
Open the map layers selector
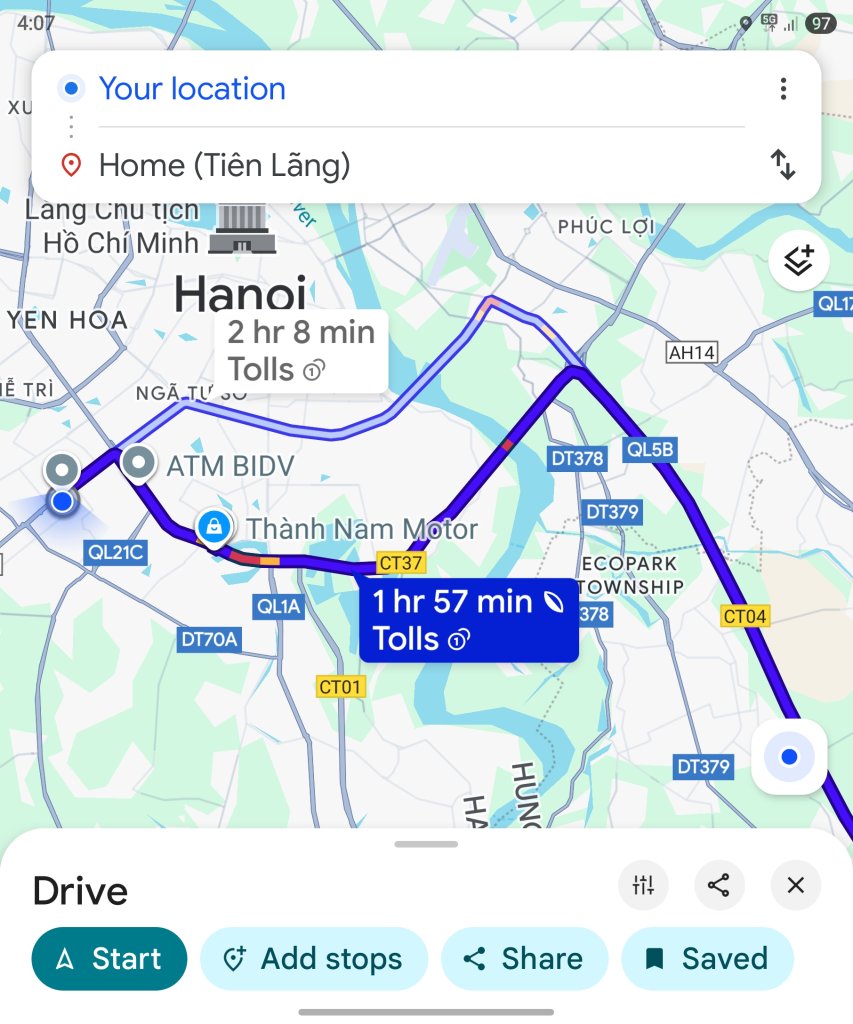(x=798, y=261)
